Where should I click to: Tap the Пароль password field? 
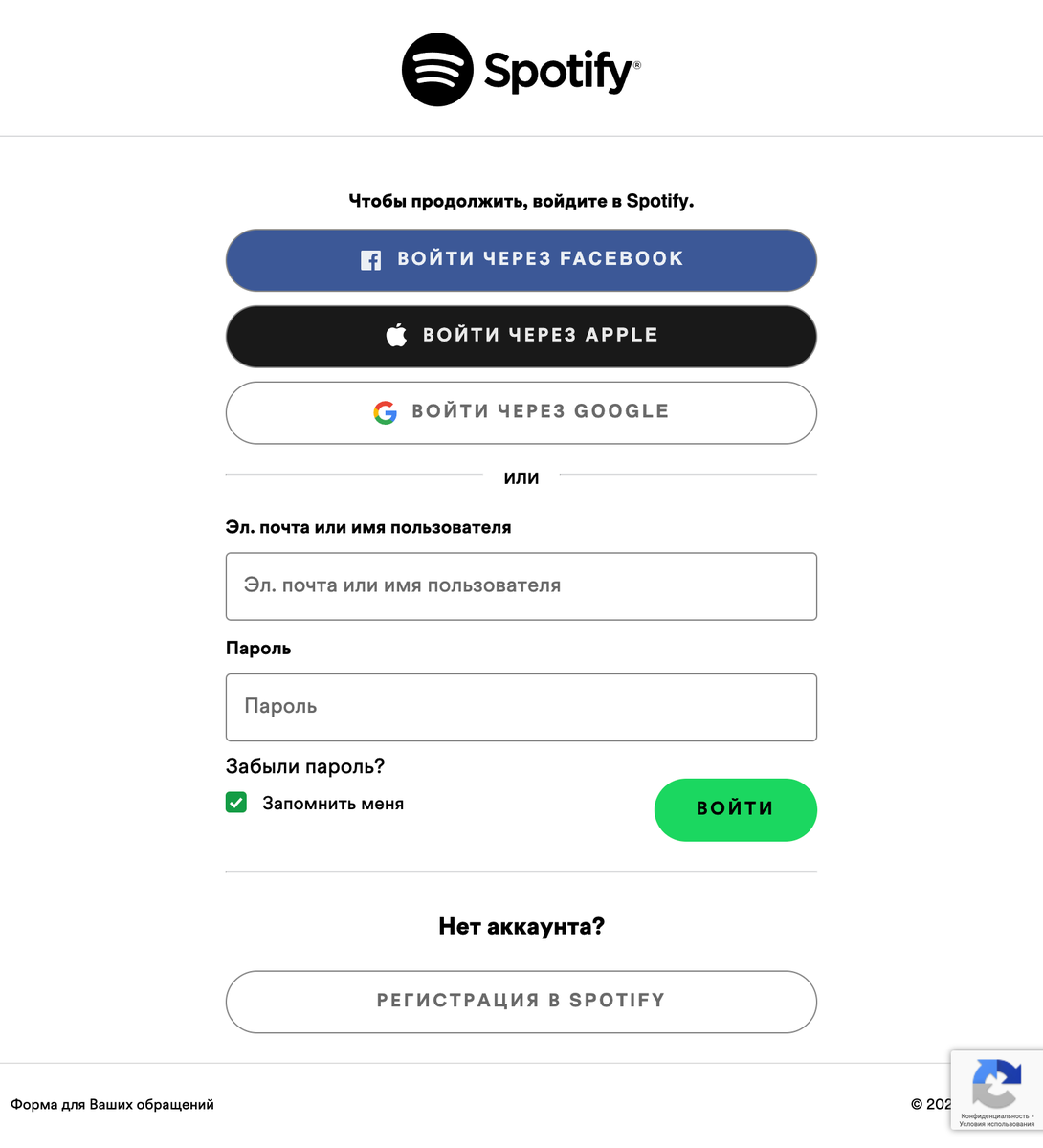click(x=521, y=707)
